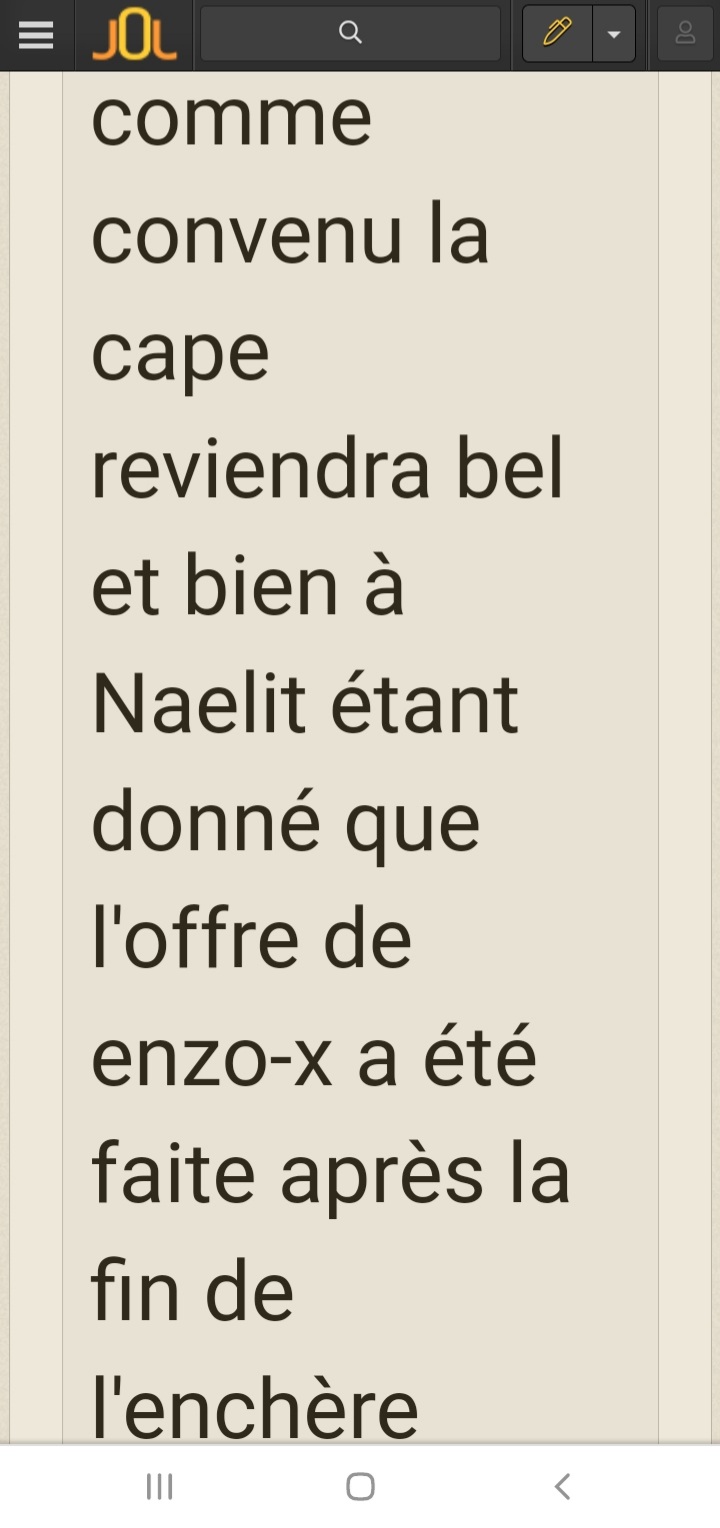
Task: Go to home via system home button
Action: coord(360,1486)
